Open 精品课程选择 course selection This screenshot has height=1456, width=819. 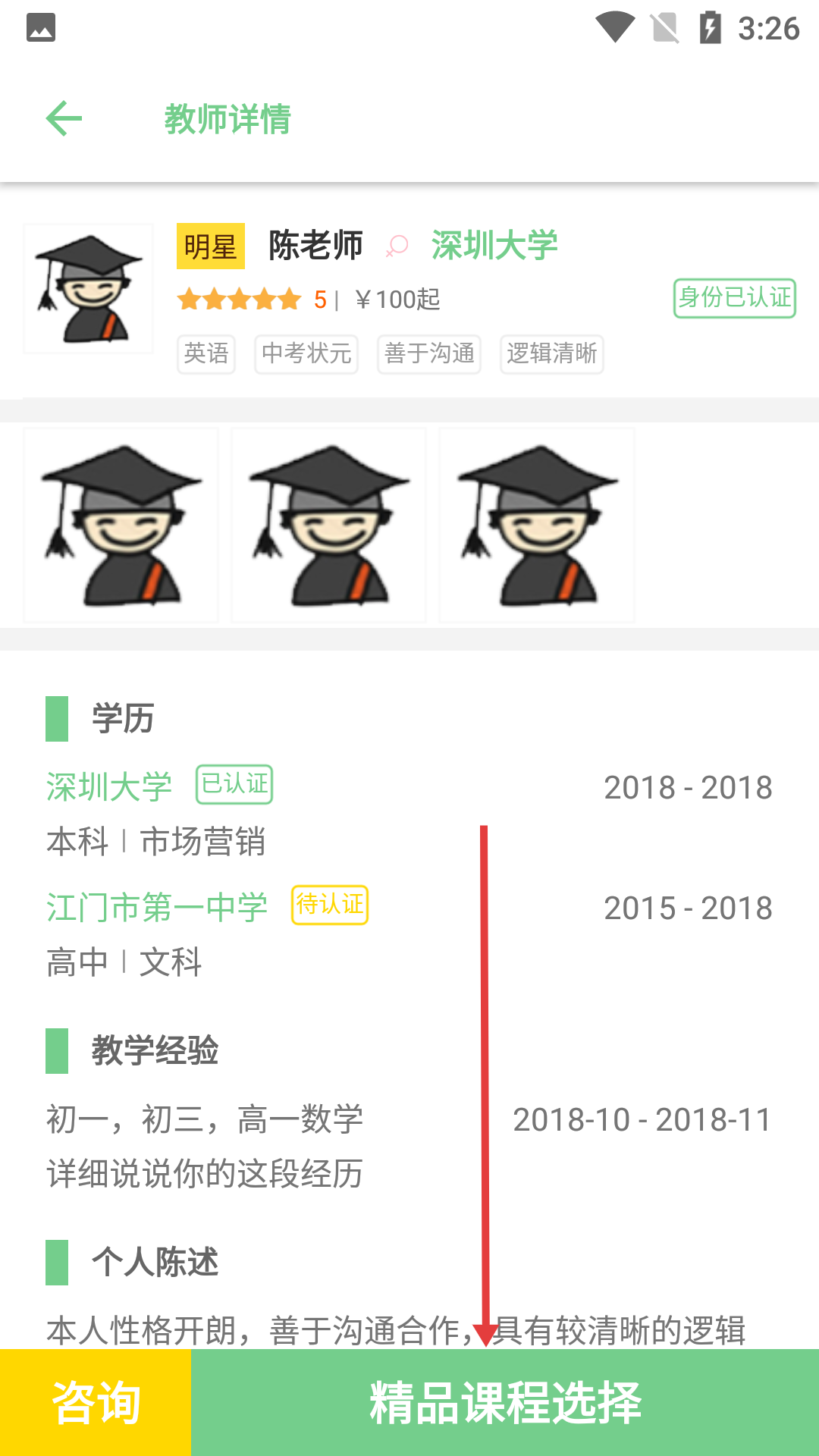505,1402
